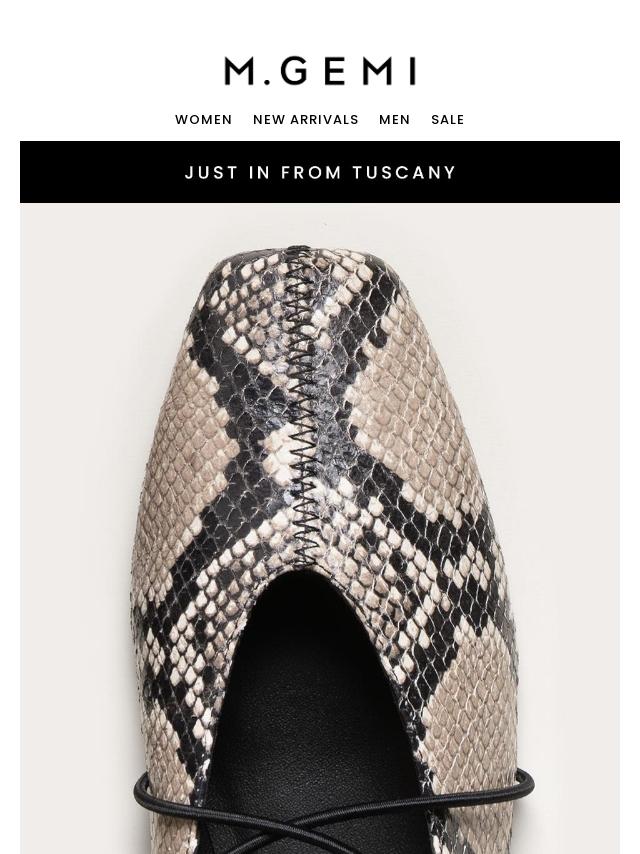View the Sale page
Screen dimensions: 640x854
tap(447, 119)
